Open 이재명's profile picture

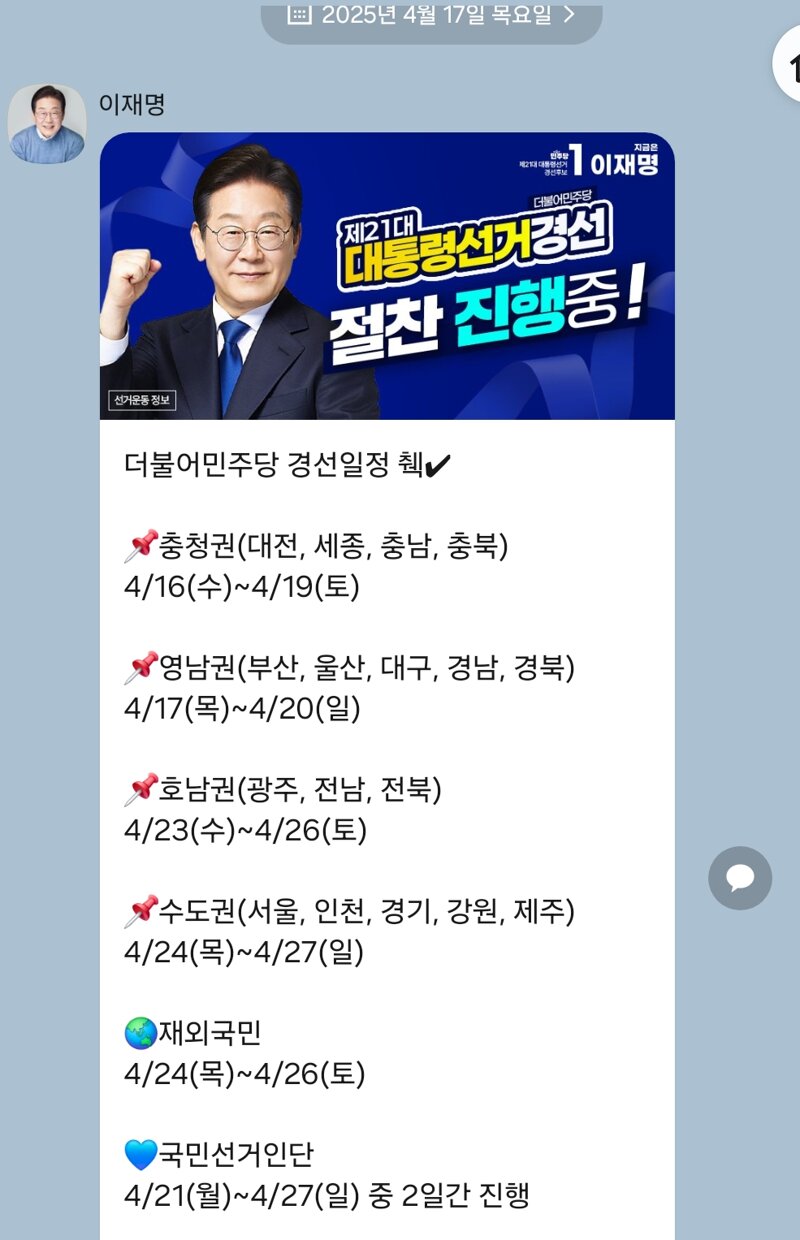click(47, 124)
